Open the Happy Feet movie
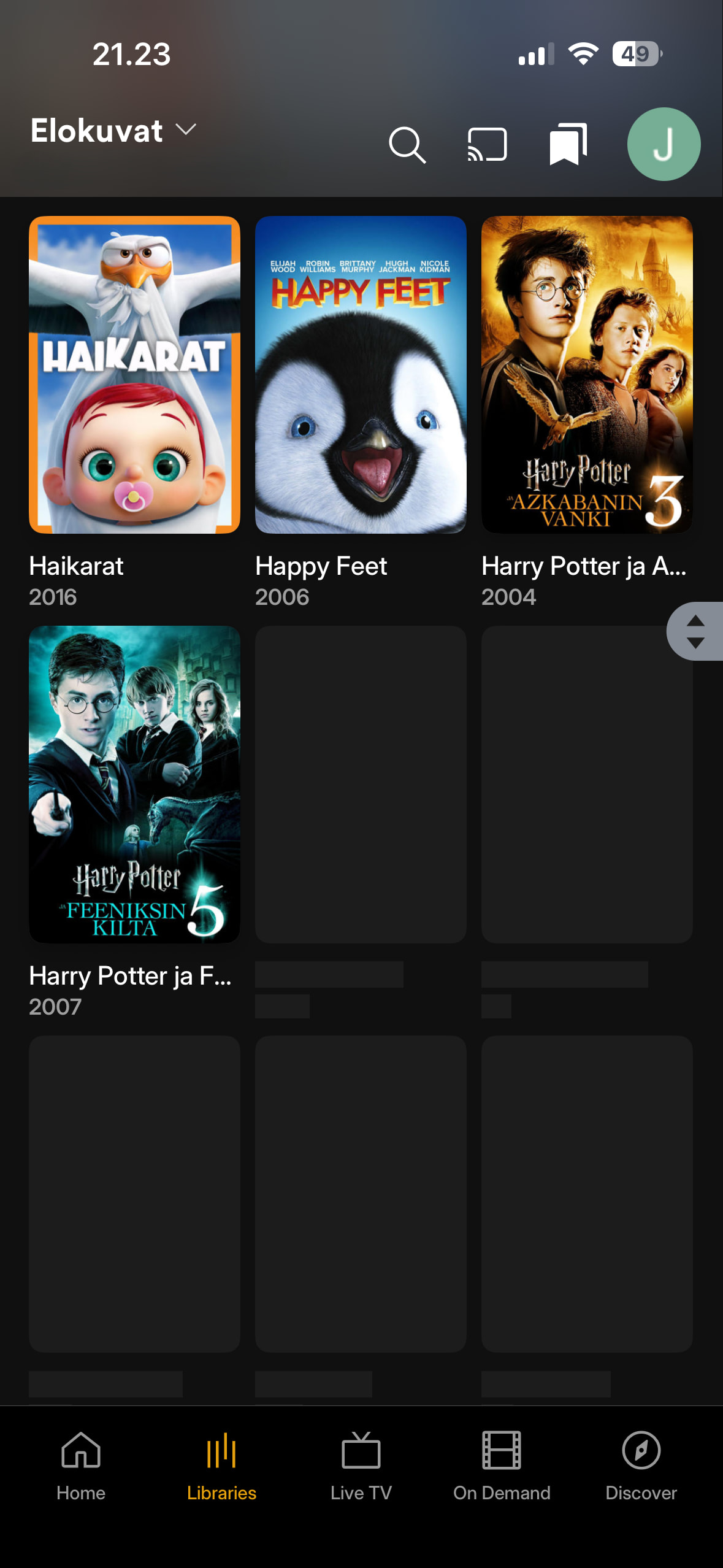 click(x=361, y=375)
